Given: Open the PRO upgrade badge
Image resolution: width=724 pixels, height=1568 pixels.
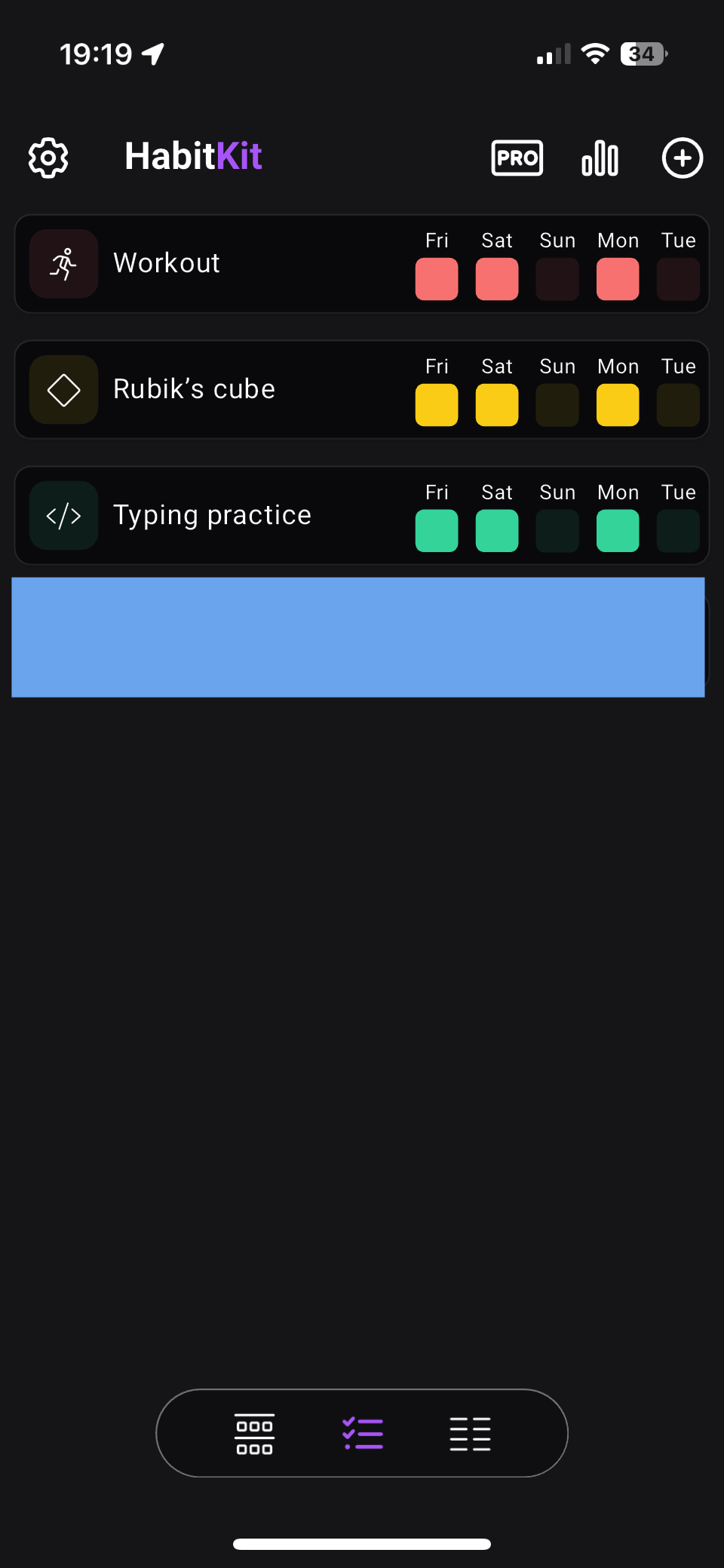Looking at the screenshot, I should [517, 158].
